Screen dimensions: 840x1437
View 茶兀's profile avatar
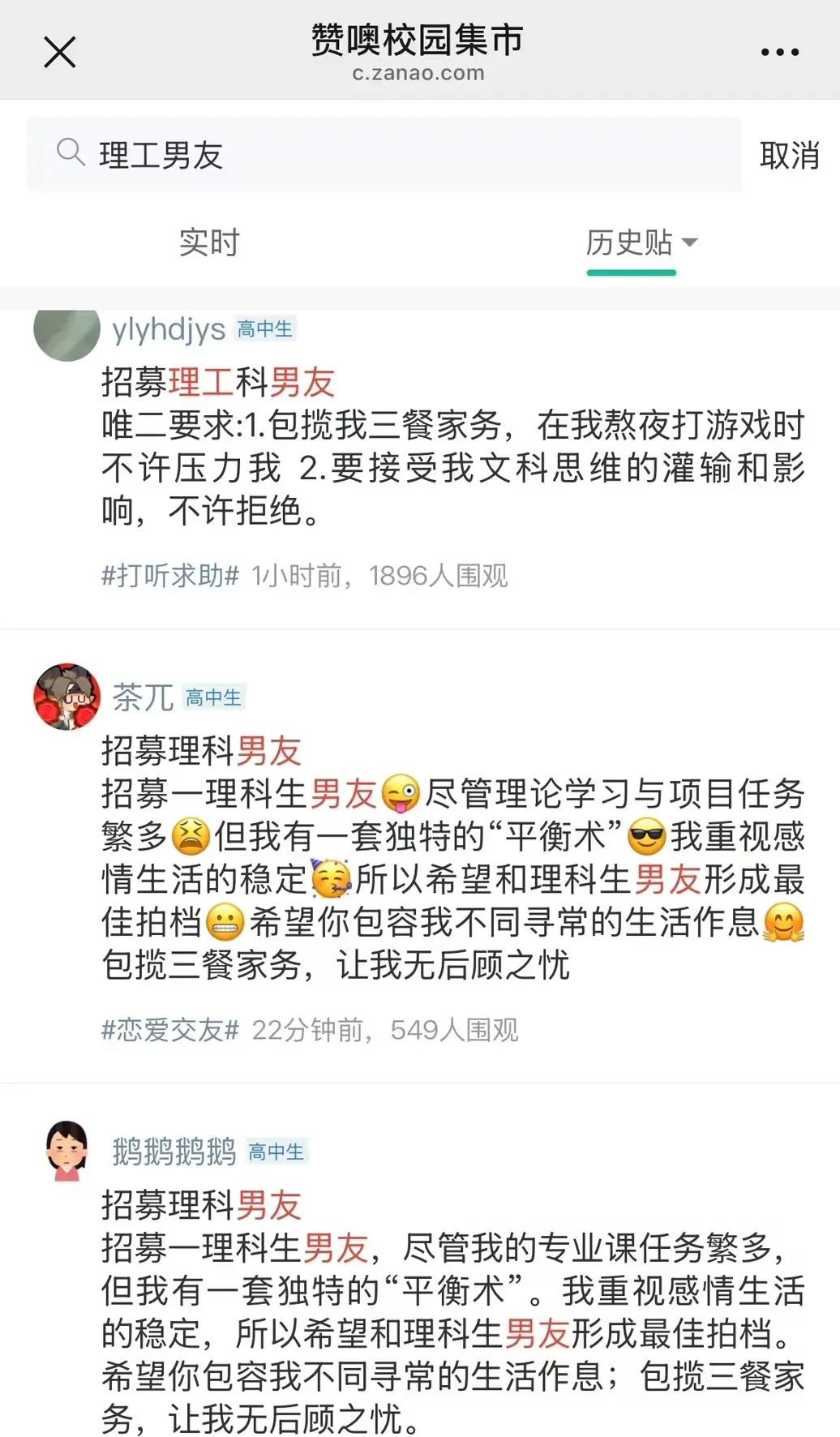[x=66, y=697]
